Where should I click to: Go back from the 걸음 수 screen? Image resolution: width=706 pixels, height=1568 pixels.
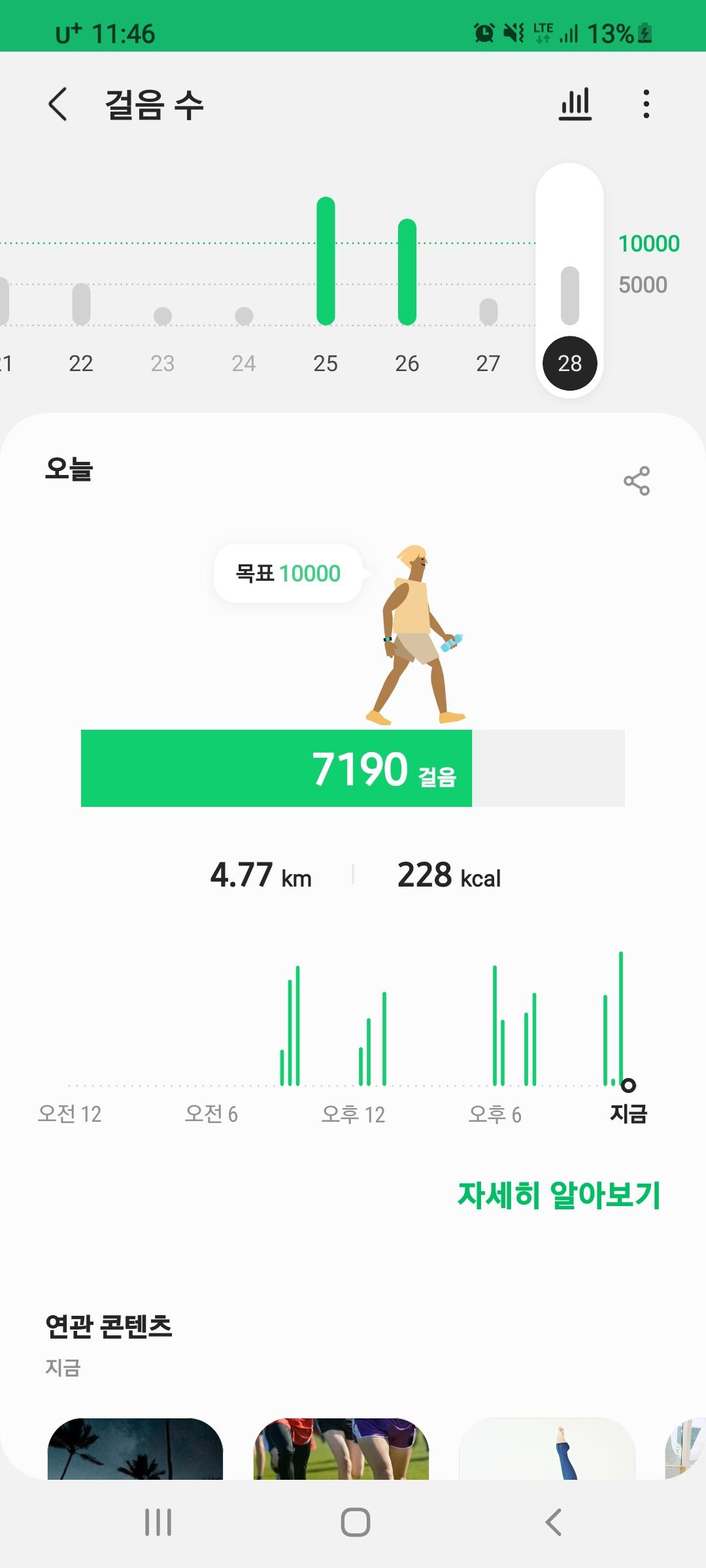pos(58,105)
